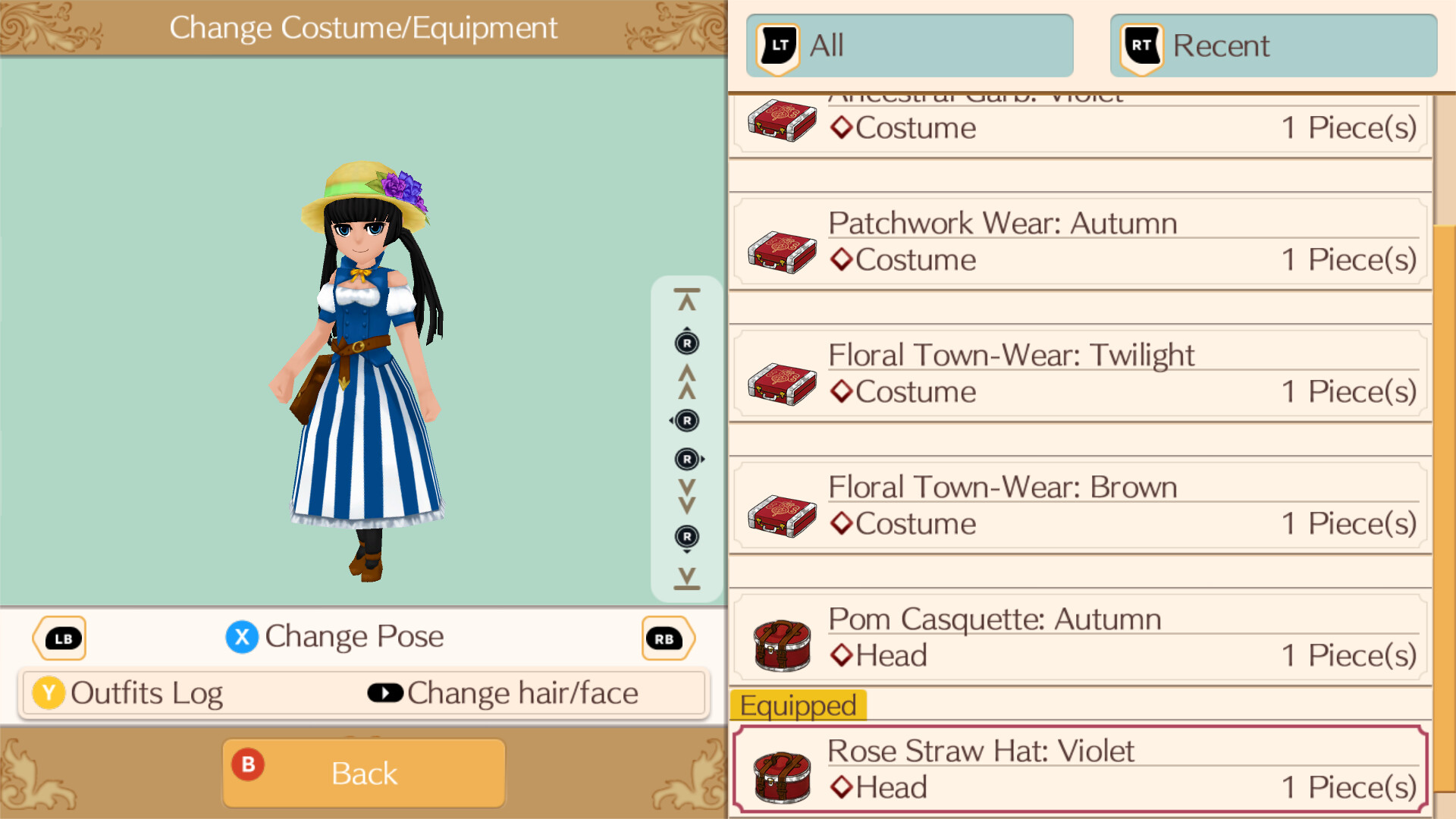Jump to top of the list
Image resolution: width=1456 pixels, height=819 pixels.
[x=686, y=300]
